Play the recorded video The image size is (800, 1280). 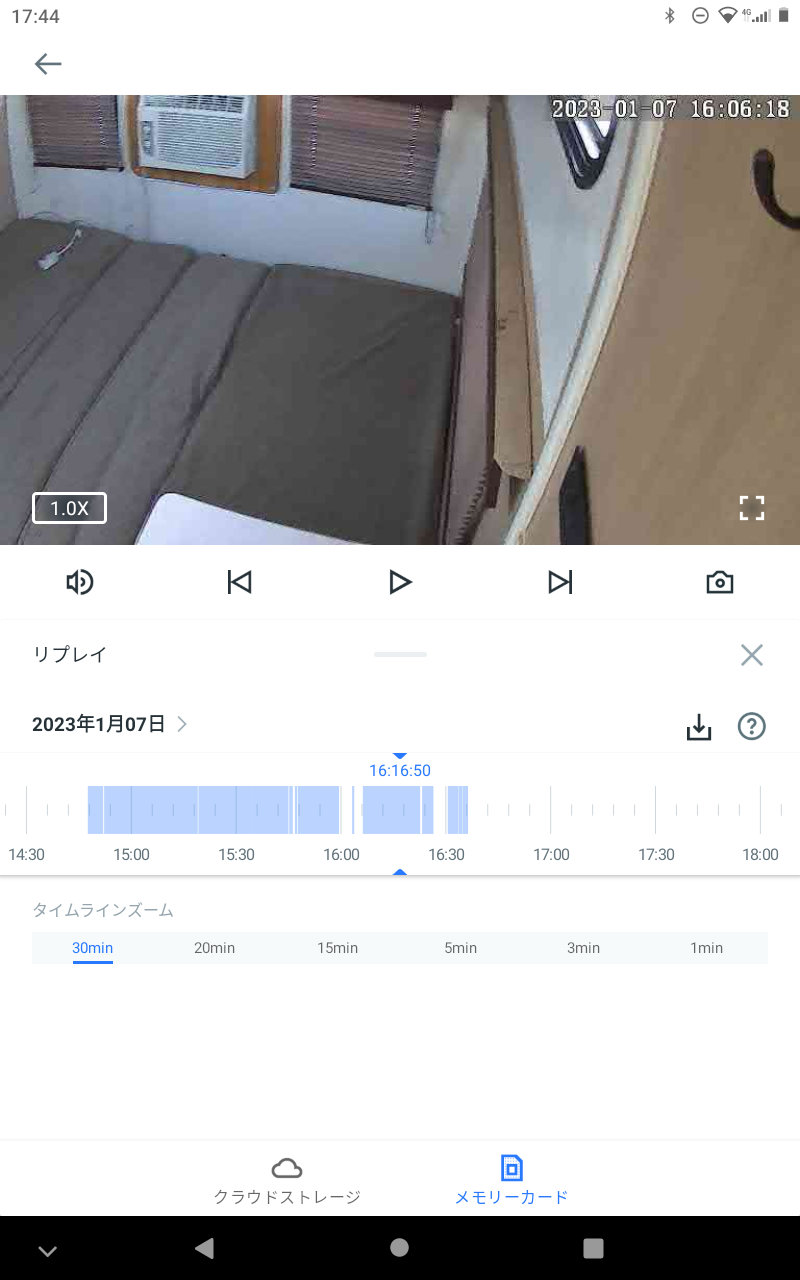point(400,582)
